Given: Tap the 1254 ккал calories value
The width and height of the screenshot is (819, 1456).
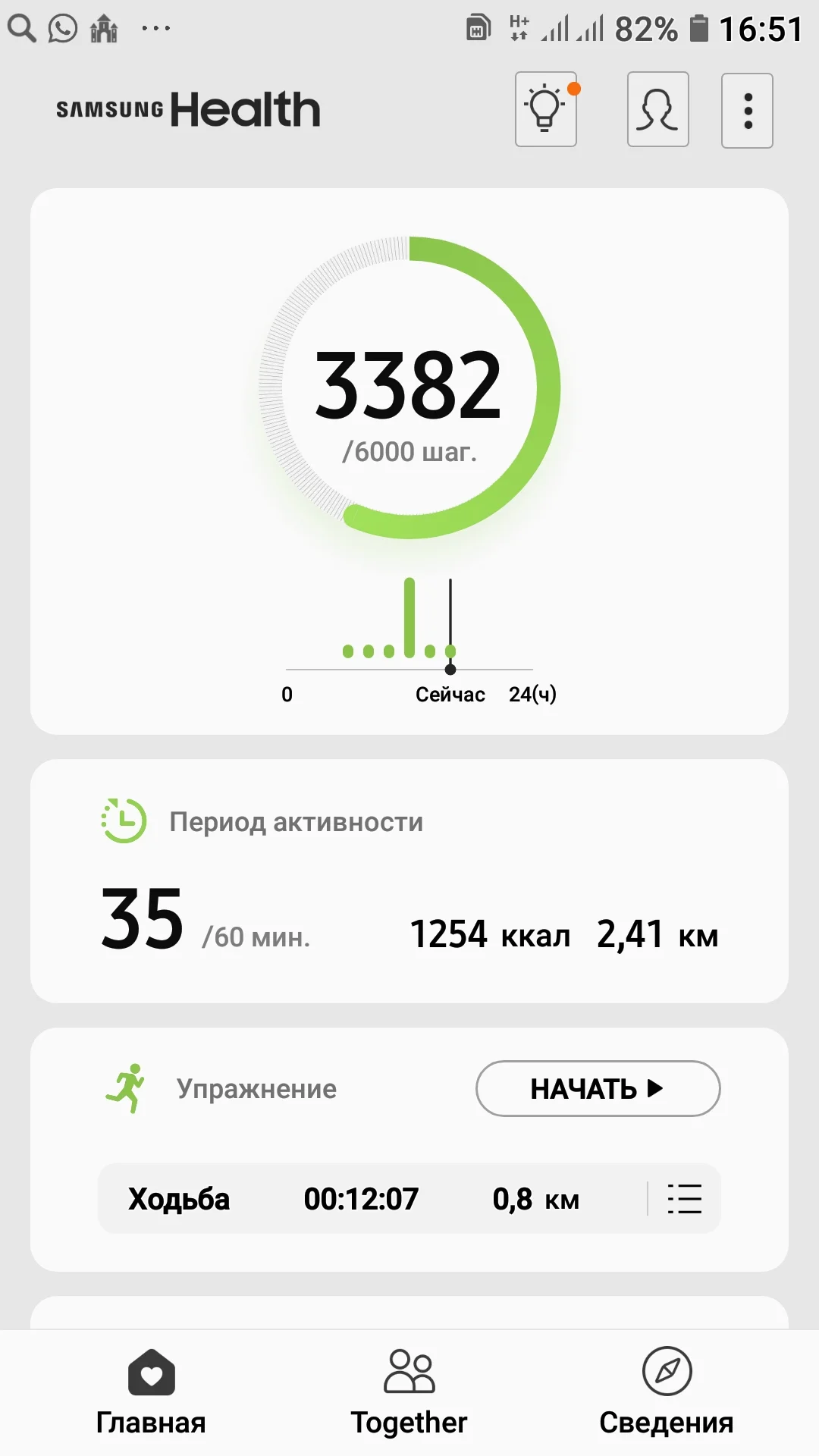Looking at the screenshot, I should click(x=490, y=934).
